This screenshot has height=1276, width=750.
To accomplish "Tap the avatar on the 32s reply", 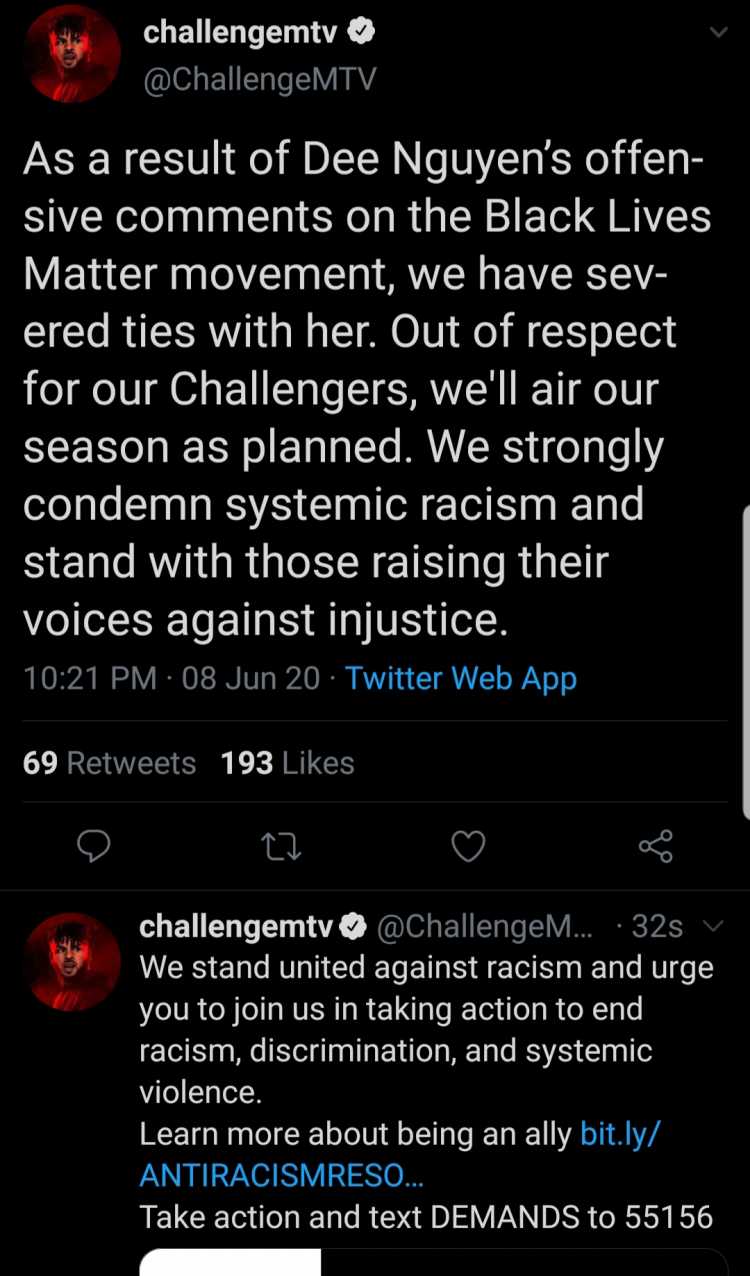I will click(72, 960).
